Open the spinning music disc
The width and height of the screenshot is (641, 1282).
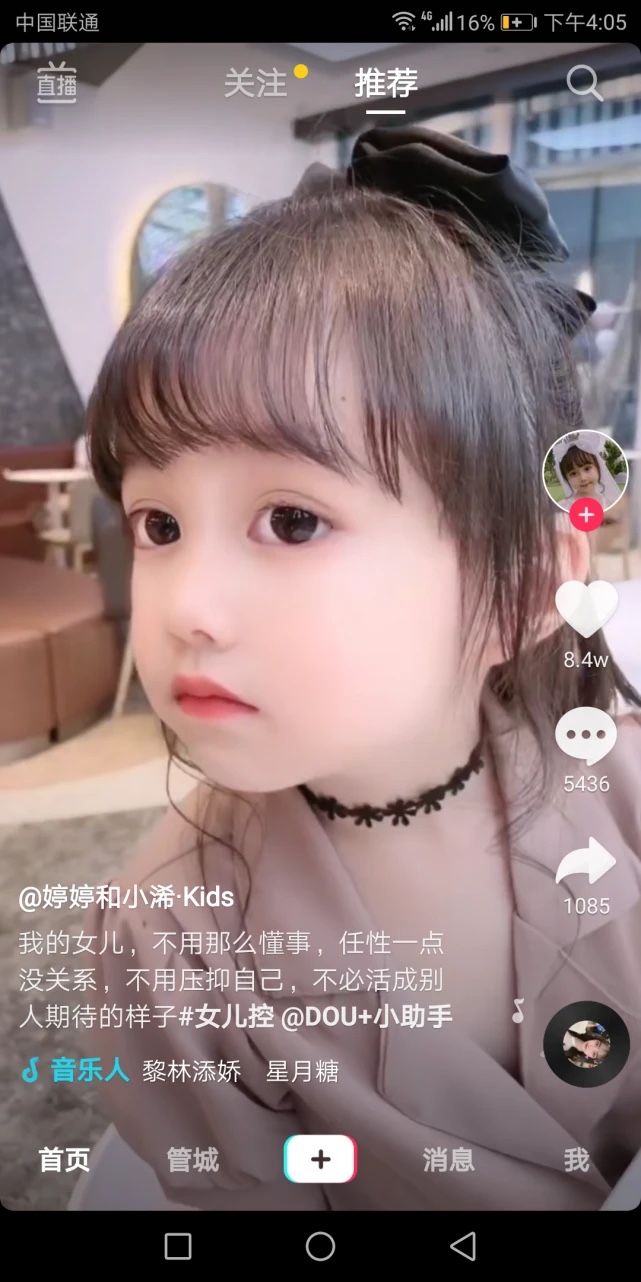click(586, 1044)
